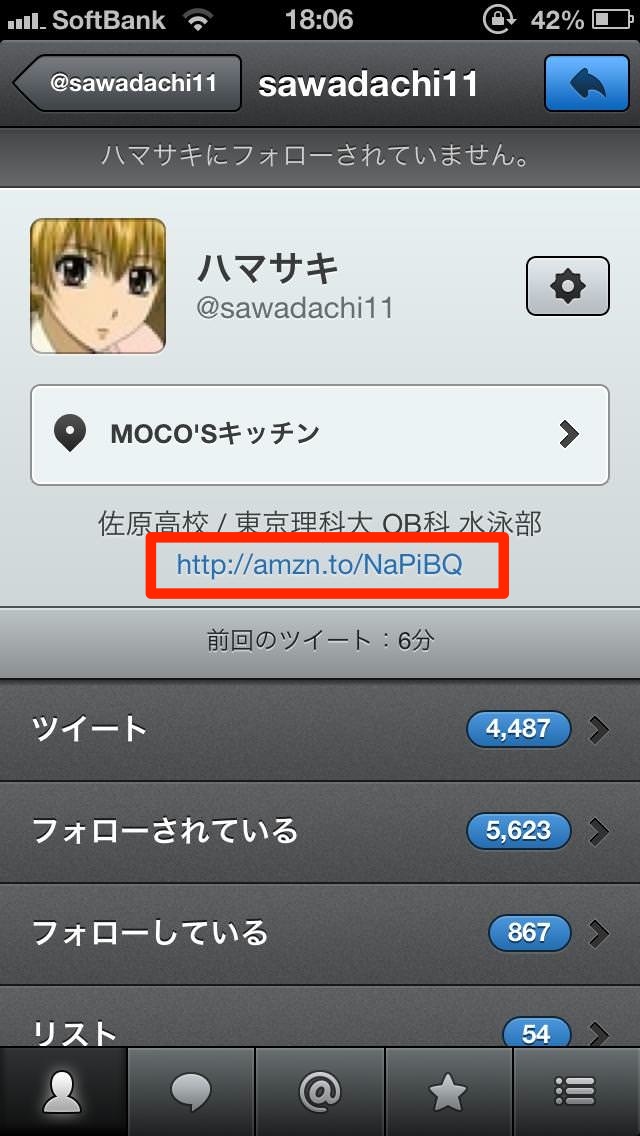Go back to @sawadachi11
Screen dimensions: 640x1136
(x=128, y=83)
